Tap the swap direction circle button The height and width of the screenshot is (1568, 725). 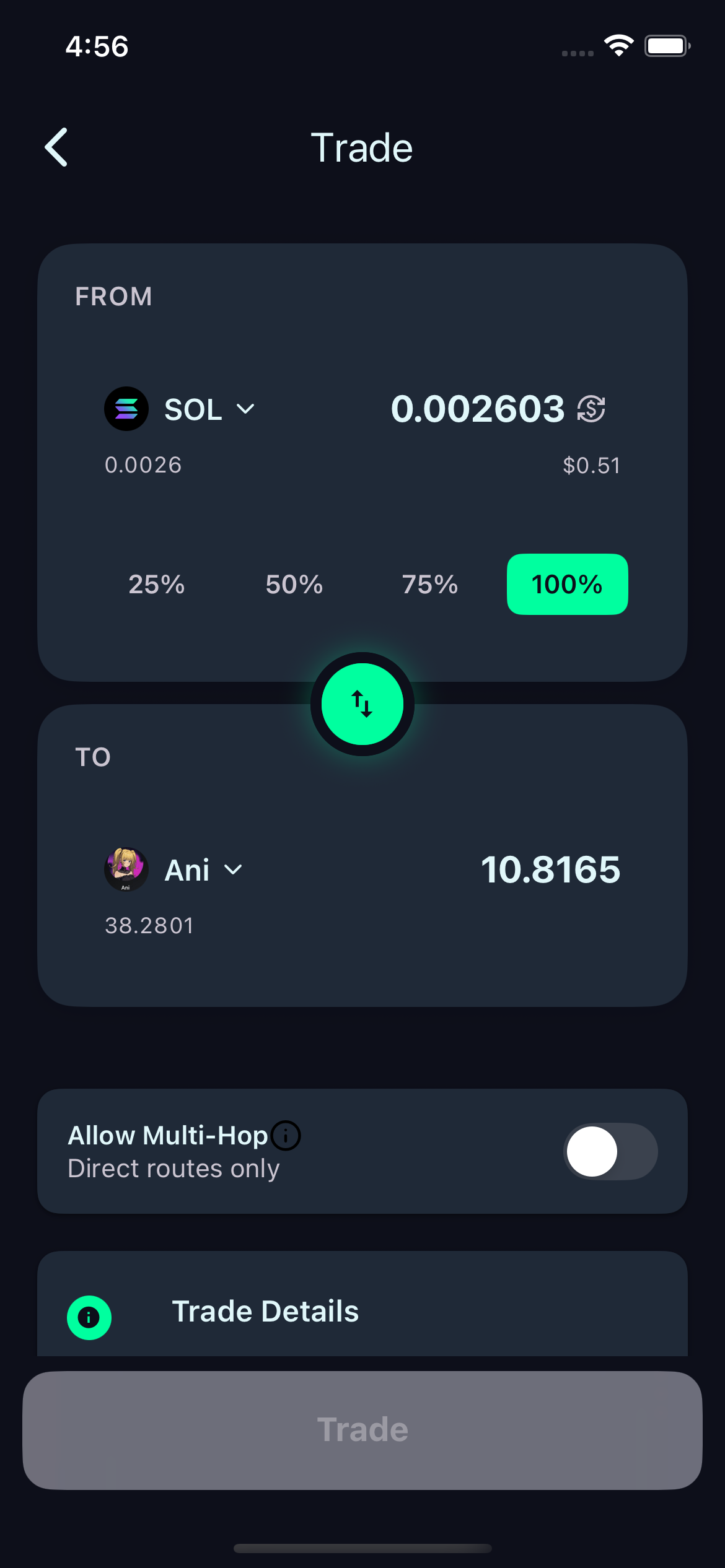(x=362, y=703)
